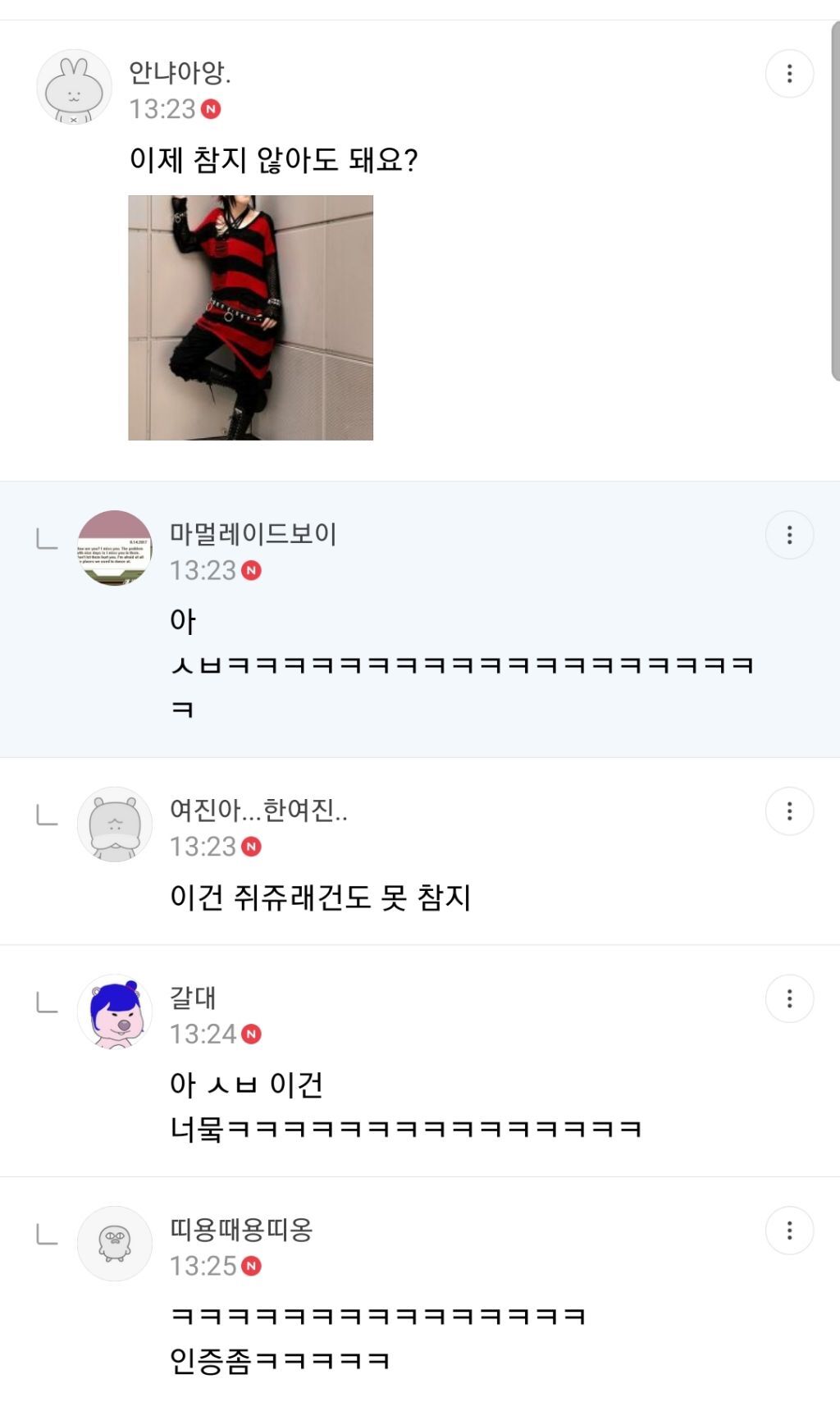Select the nickname 마멀레이드보이
The image size is (840, 1402).
[253, 534]
